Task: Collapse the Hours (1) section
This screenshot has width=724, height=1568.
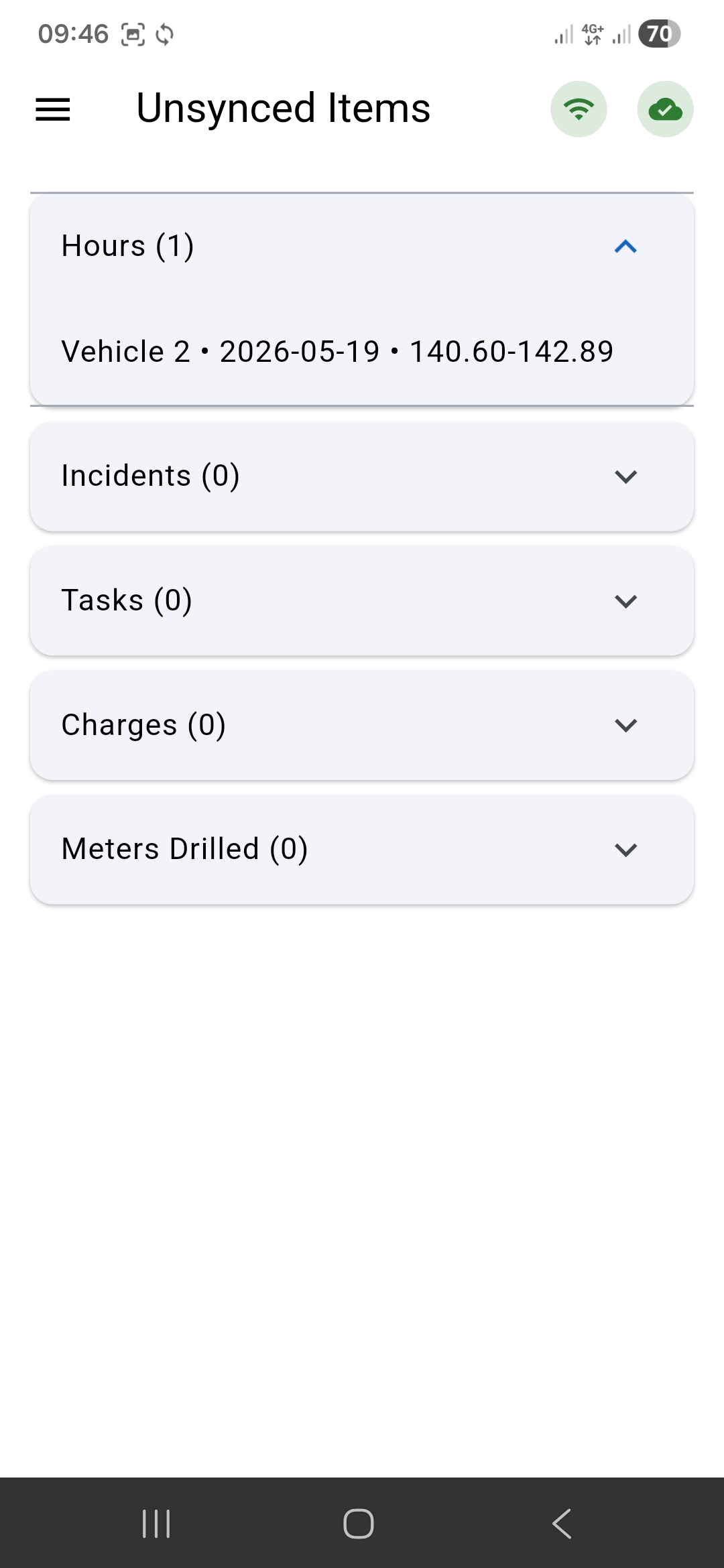Action: tap(362, 247)
